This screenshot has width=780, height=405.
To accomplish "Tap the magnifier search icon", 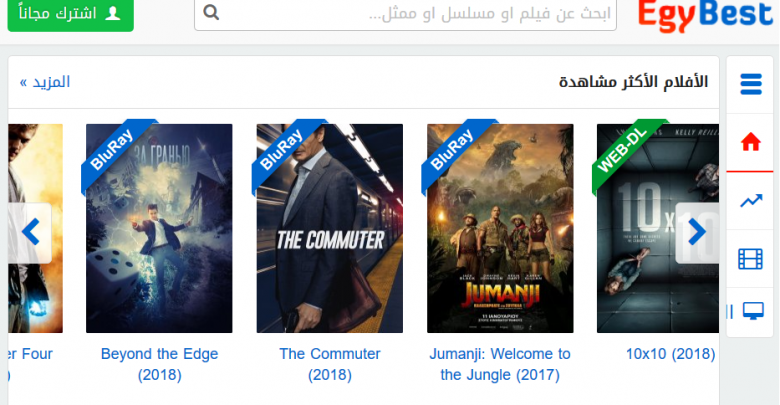I will 211,14.
